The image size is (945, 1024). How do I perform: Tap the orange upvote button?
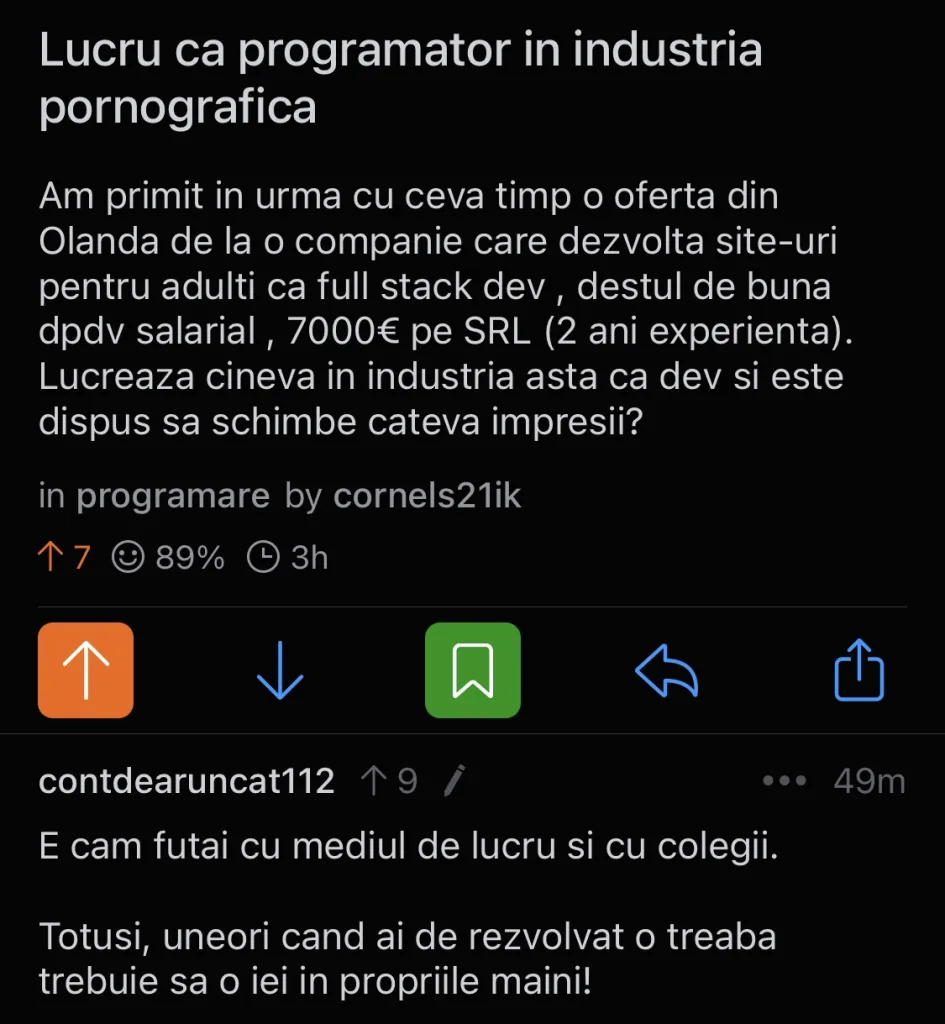point(86,670)
